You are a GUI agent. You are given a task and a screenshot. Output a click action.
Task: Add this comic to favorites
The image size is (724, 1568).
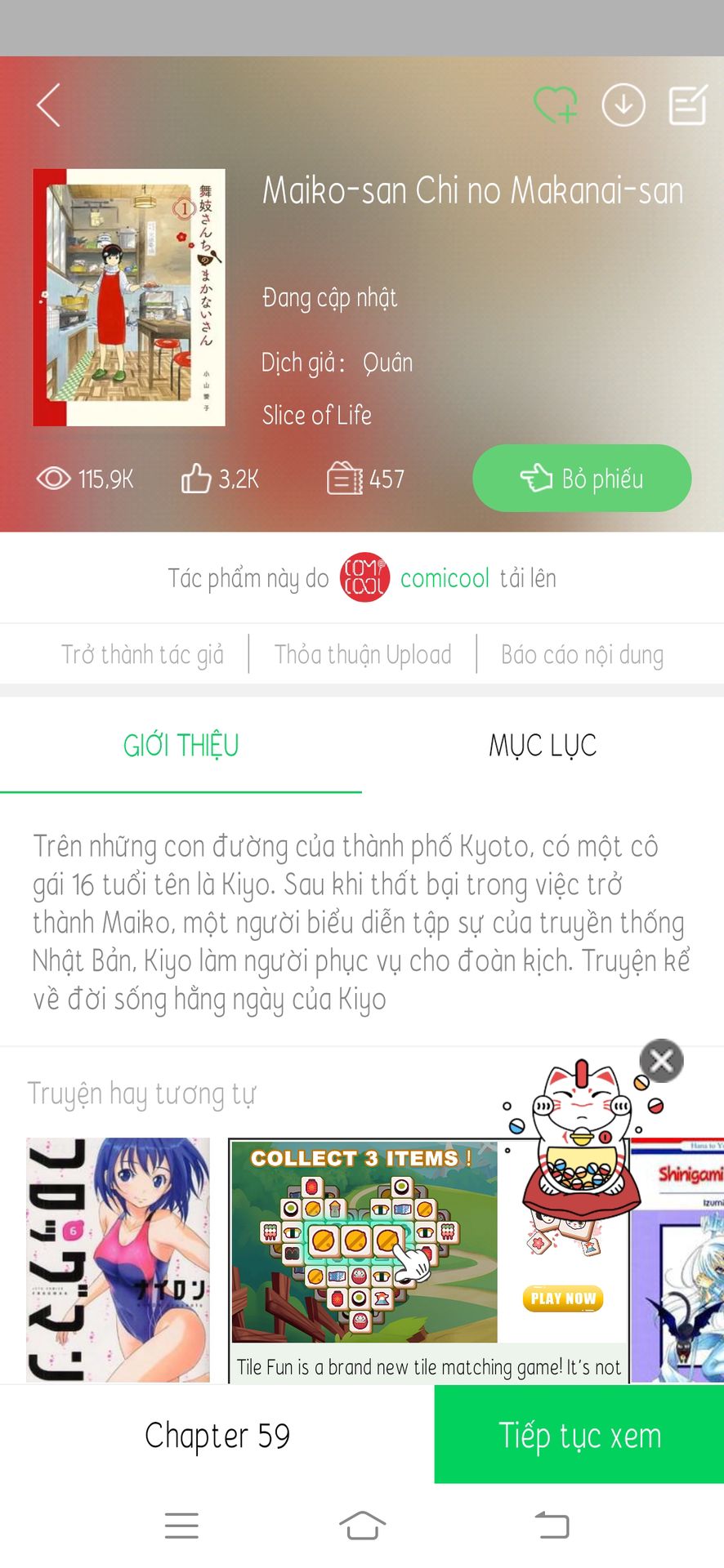[555, 105]
